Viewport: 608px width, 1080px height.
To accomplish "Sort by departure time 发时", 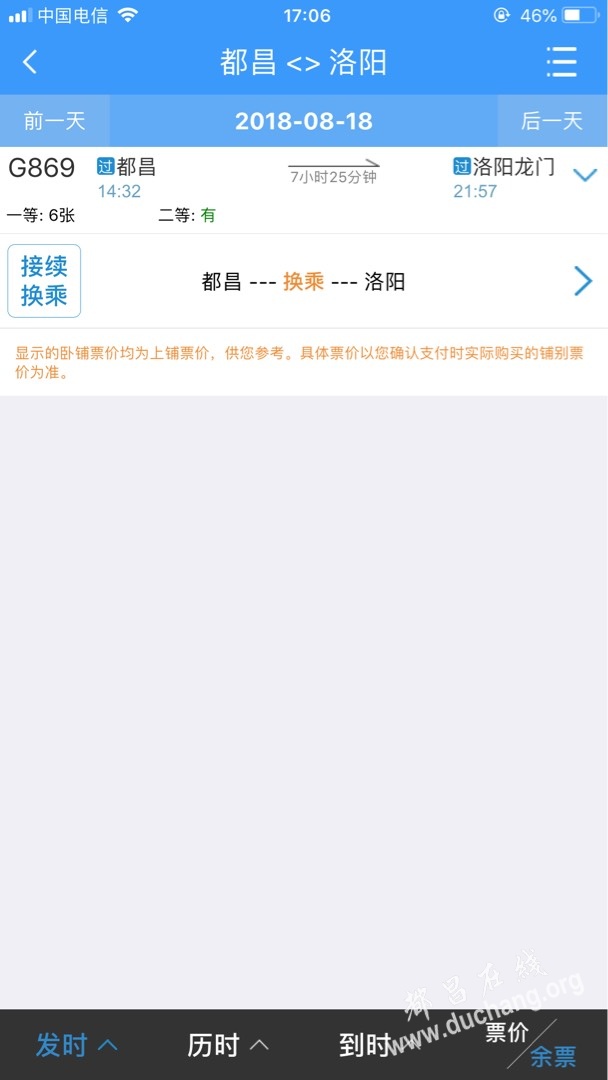I will pyautogui.click(x=76, y=1045).
